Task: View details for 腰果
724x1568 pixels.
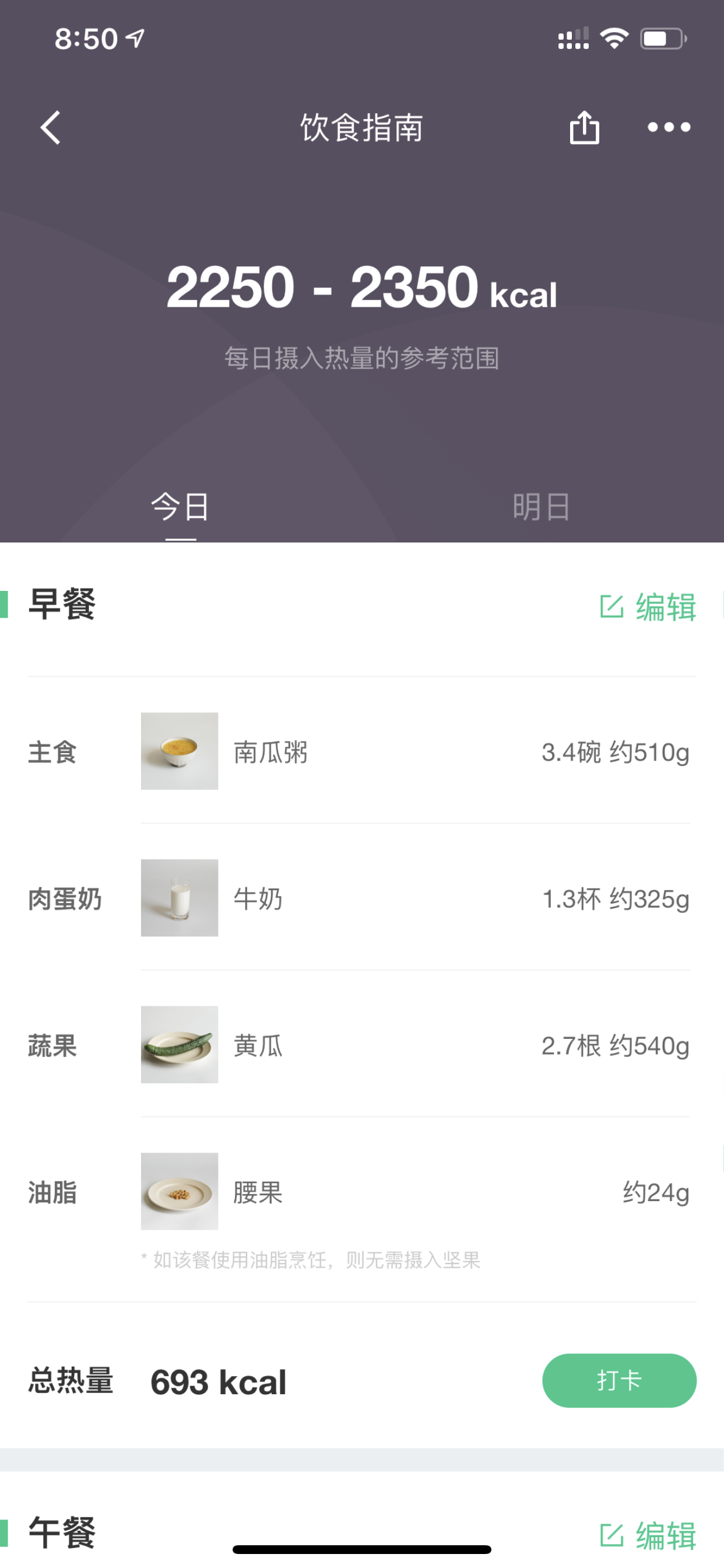Action: (416, 1191)
